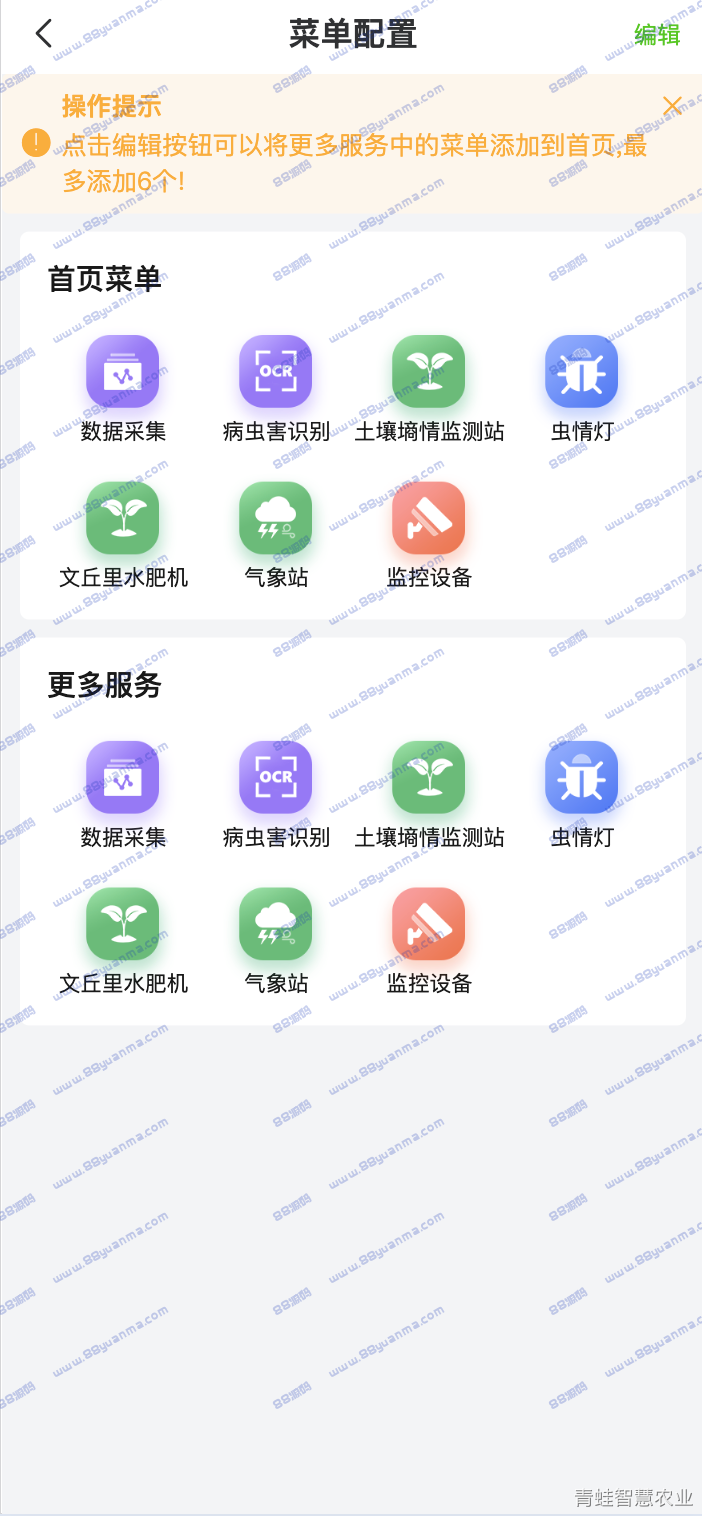Tap 病虫害识别 under 更多服务
Viewport: 702px width, 1516px height.
[x=276, y=795]
